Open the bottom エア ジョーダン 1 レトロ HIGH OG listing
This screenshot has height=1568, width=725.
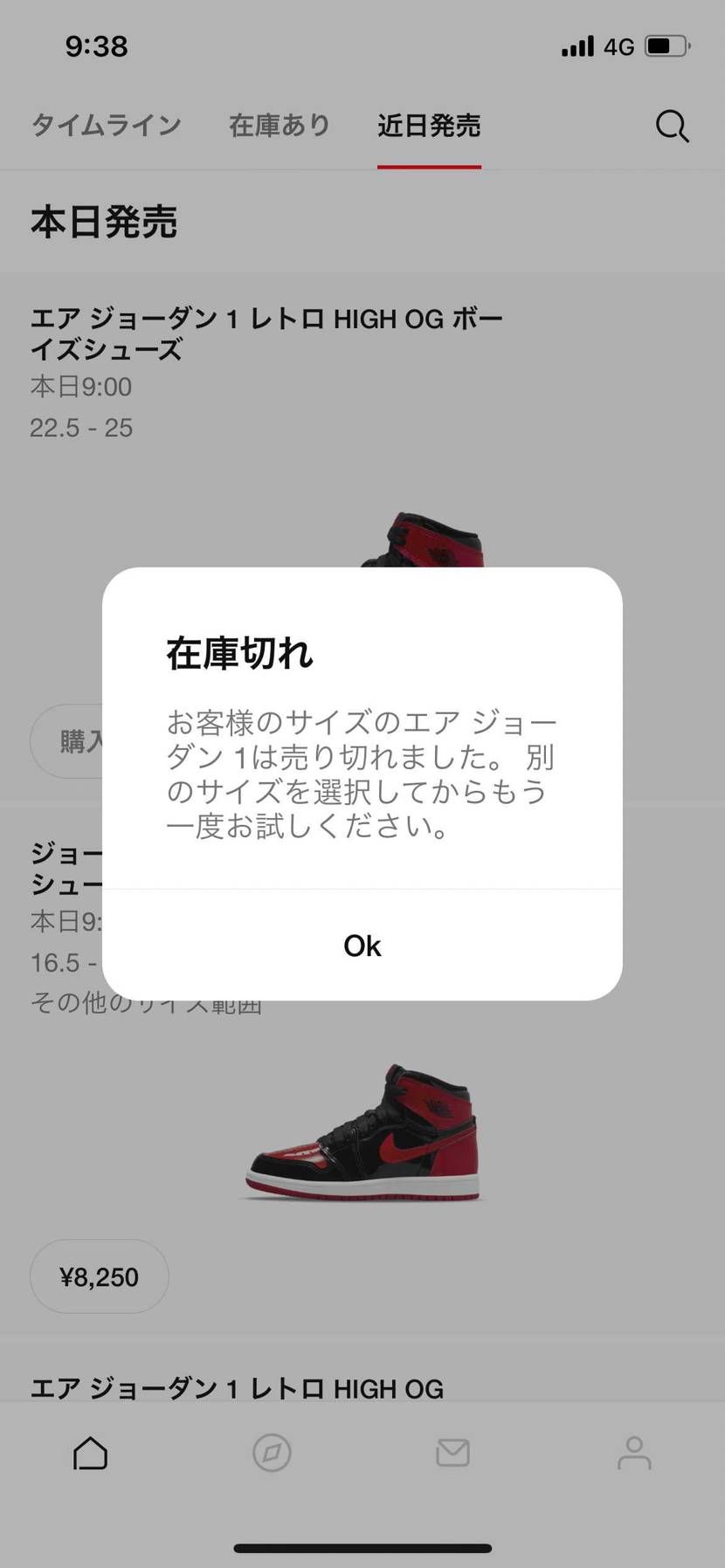tap(238, 1388)
